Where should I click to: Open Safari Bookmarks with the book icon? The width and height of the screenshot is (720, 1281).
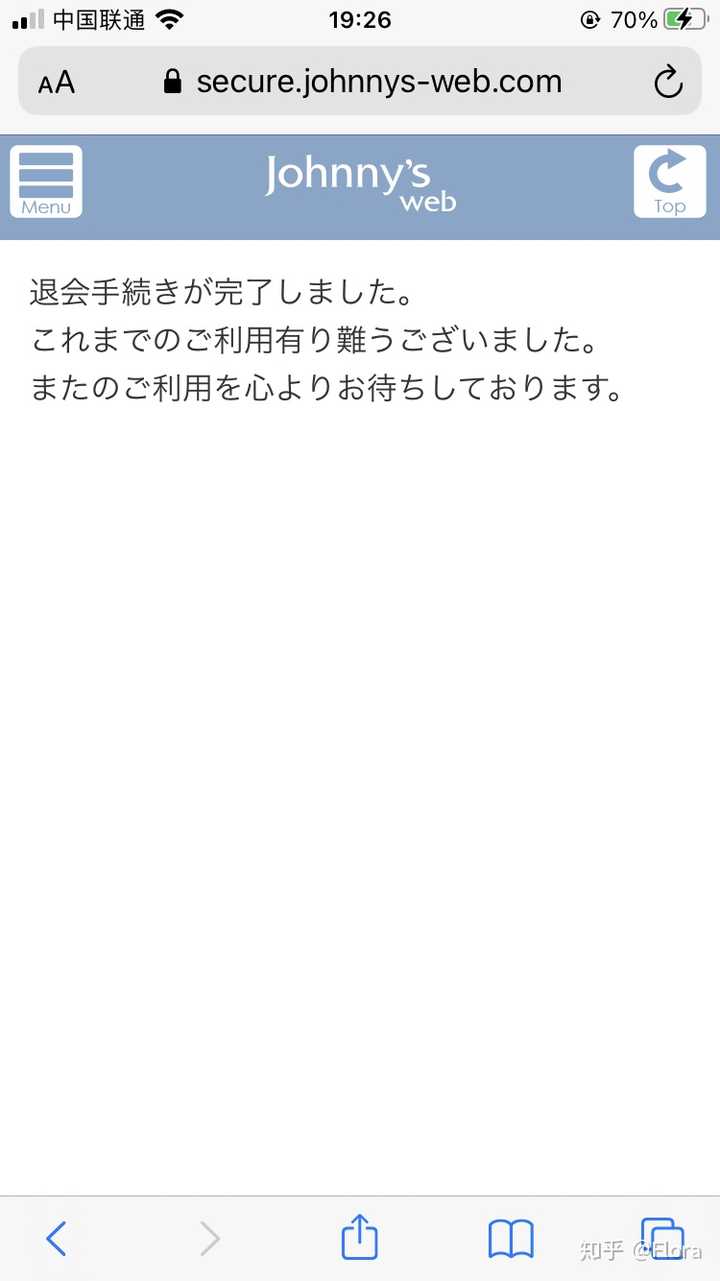click(x=510, y=1238)
